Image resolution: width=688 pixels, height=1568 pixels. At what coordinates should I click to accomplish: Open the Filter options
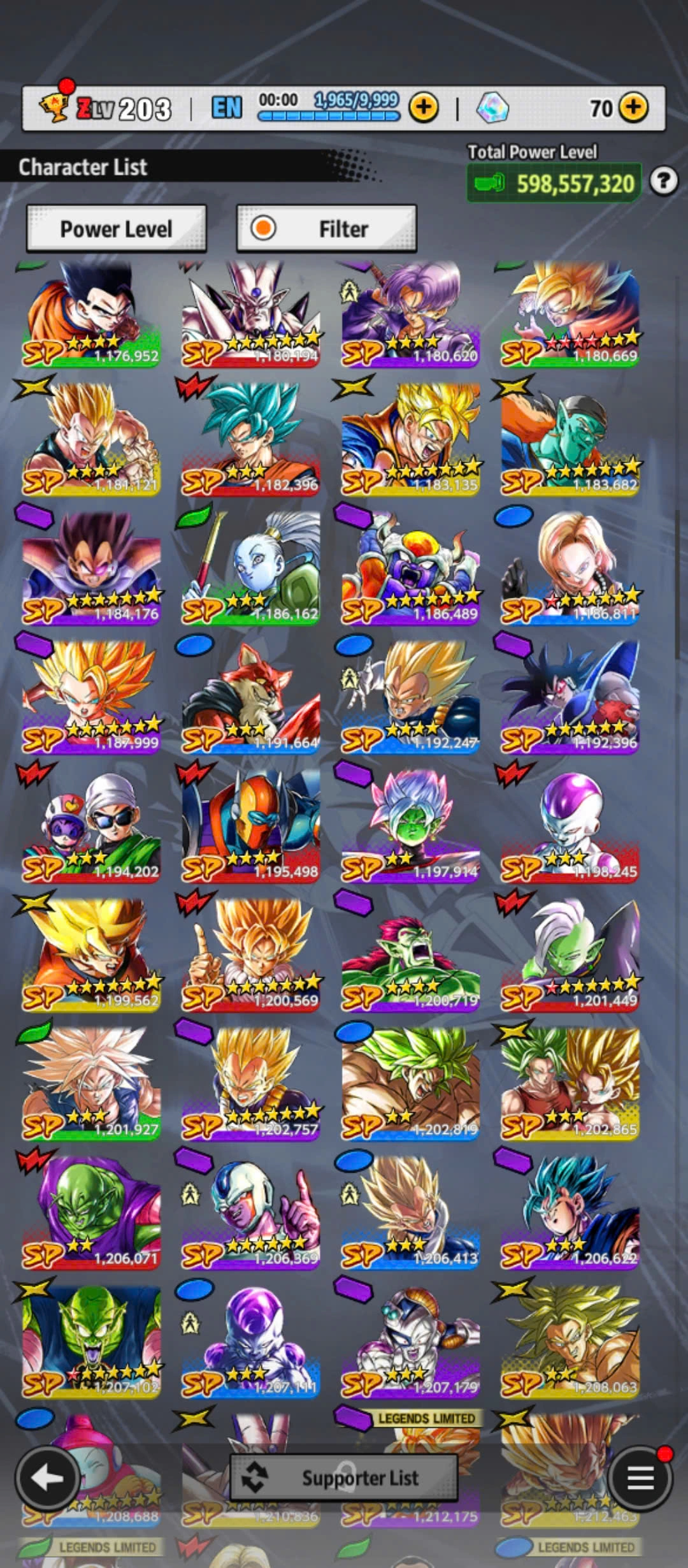(x=326, y=228)
